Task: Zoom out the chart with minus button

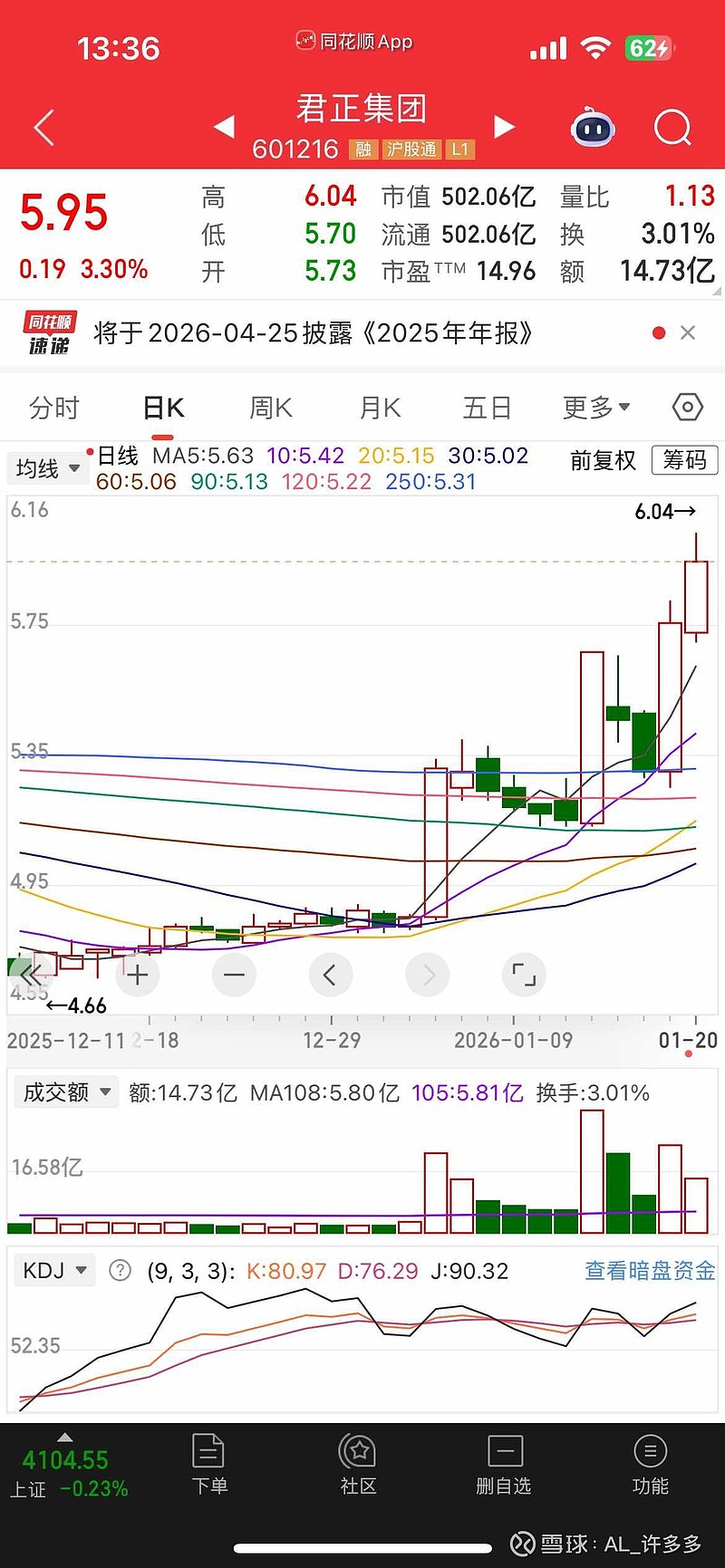Action: (x=234, y=976)
